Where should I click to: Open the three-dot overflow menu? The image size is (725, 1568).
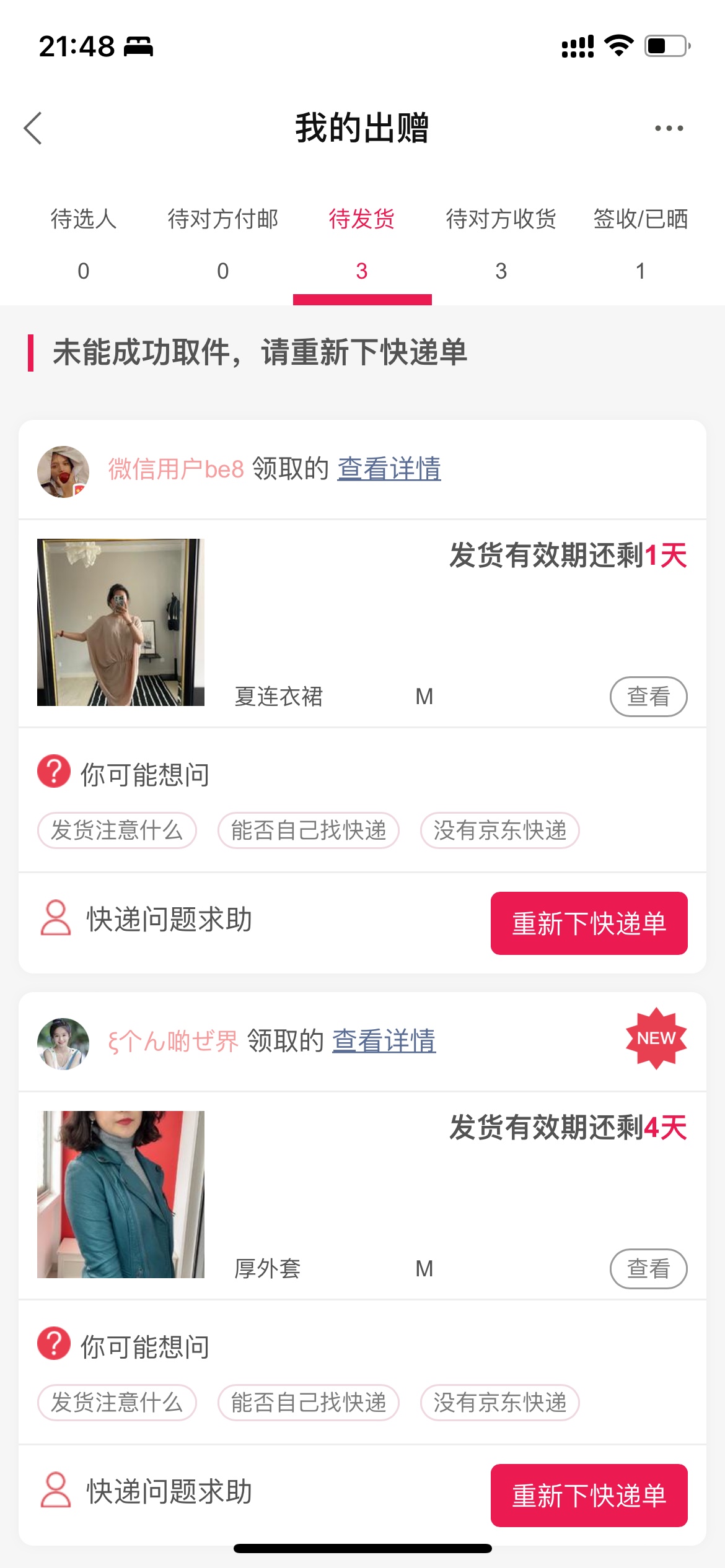[x=669, y=128]
